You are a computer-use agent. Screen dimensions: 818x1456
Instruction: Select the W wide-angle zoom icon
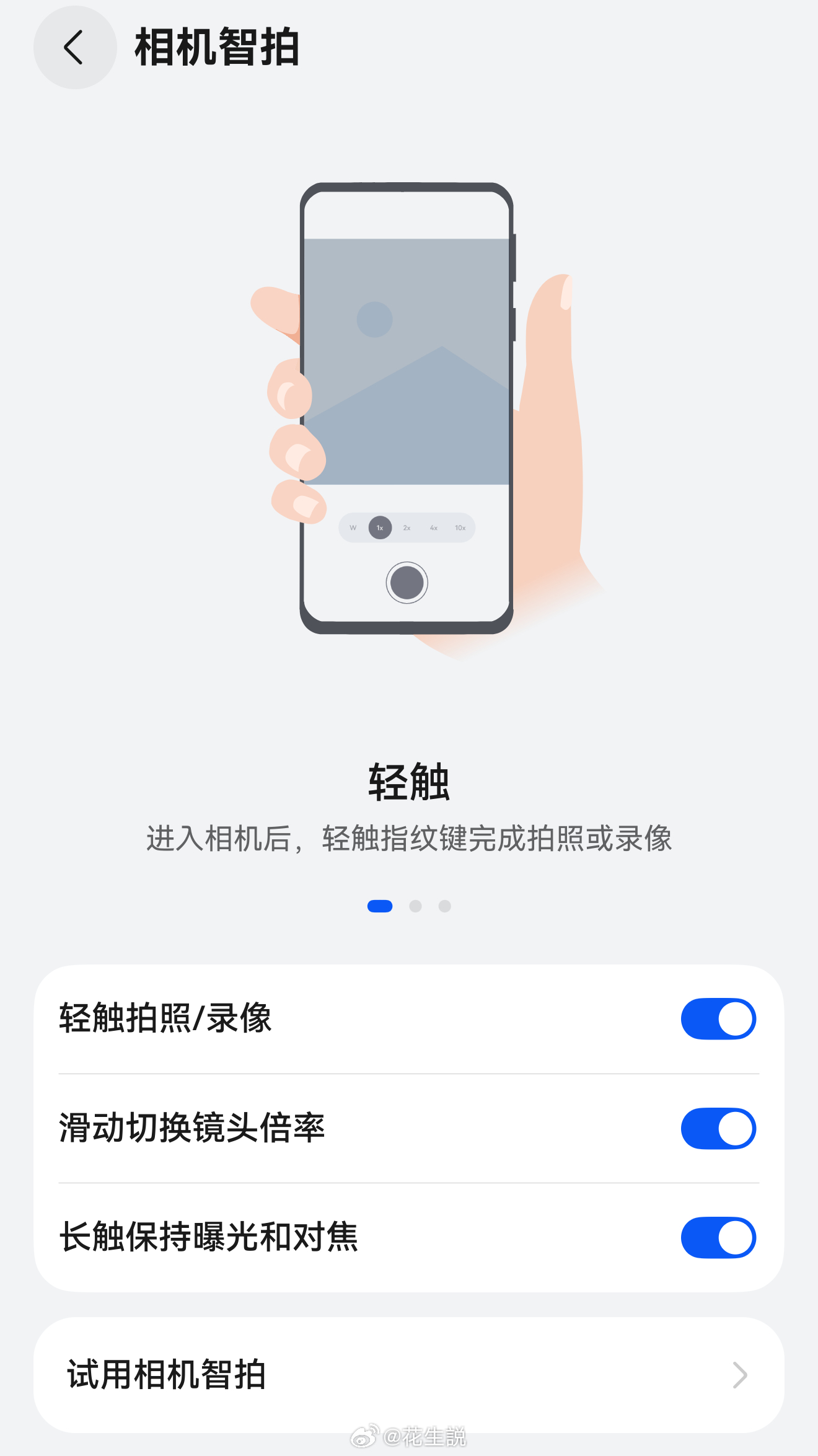(353, 527)
